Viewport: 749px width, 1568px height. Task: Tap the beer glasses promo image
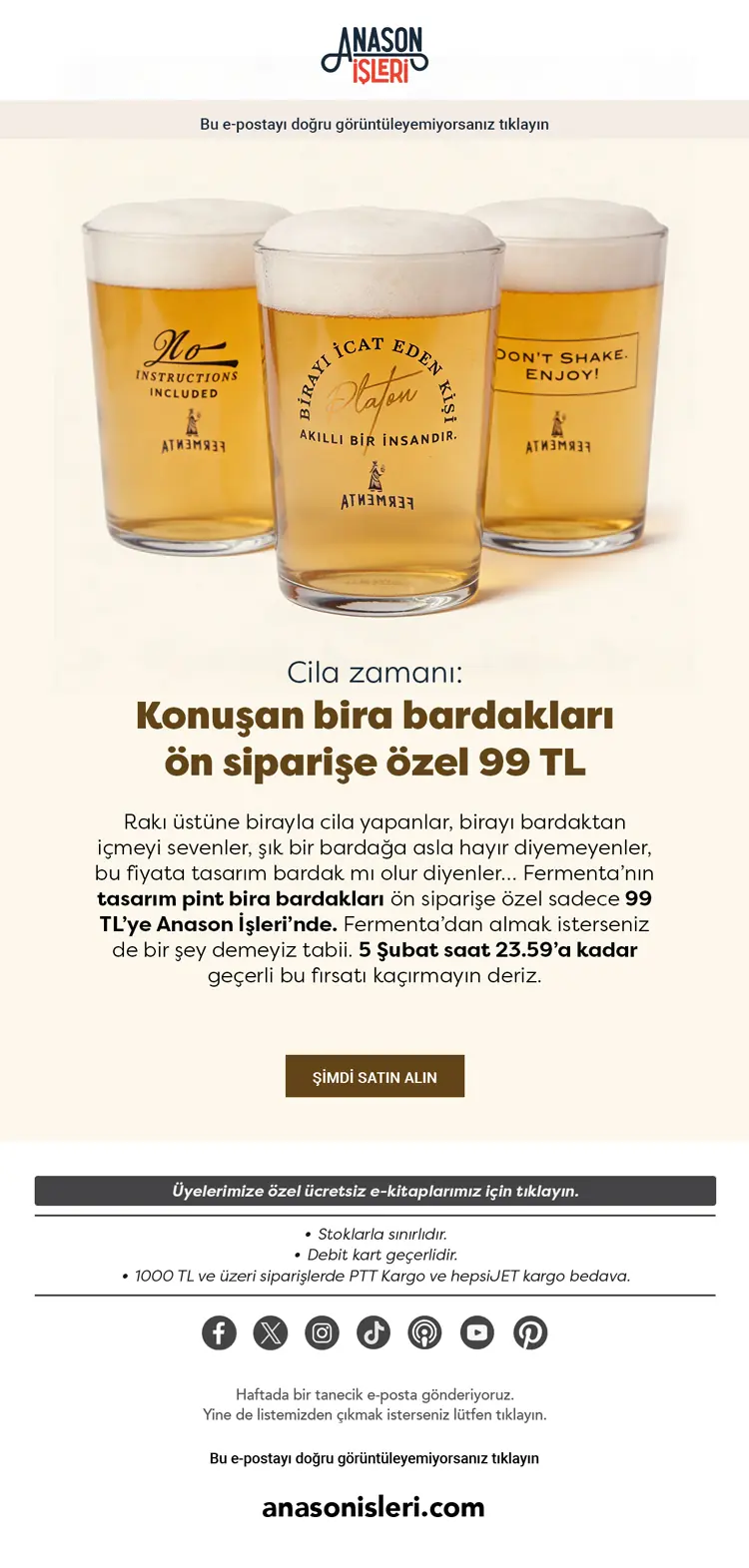coord(374,399)
